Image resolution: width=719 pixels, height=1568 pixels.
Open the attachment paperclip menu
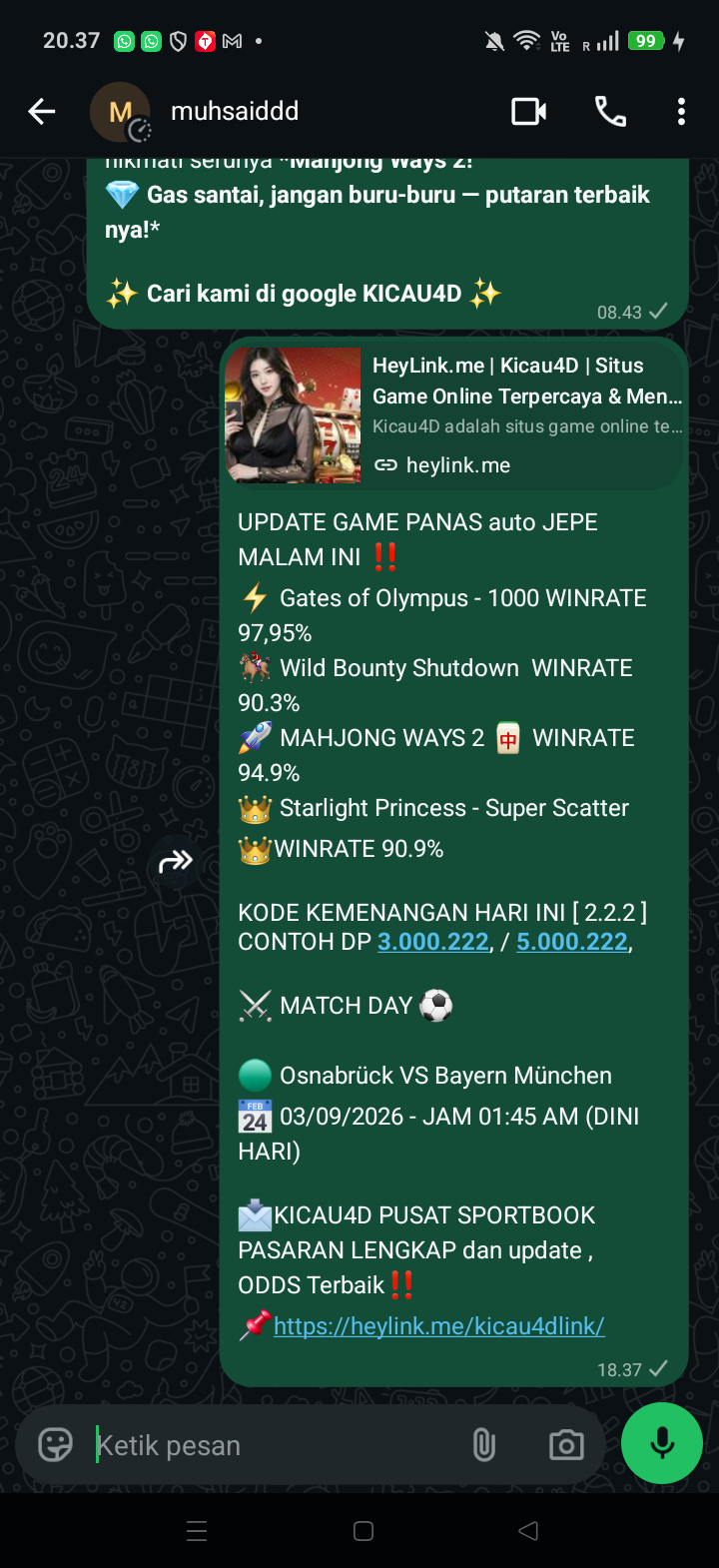484,1444
